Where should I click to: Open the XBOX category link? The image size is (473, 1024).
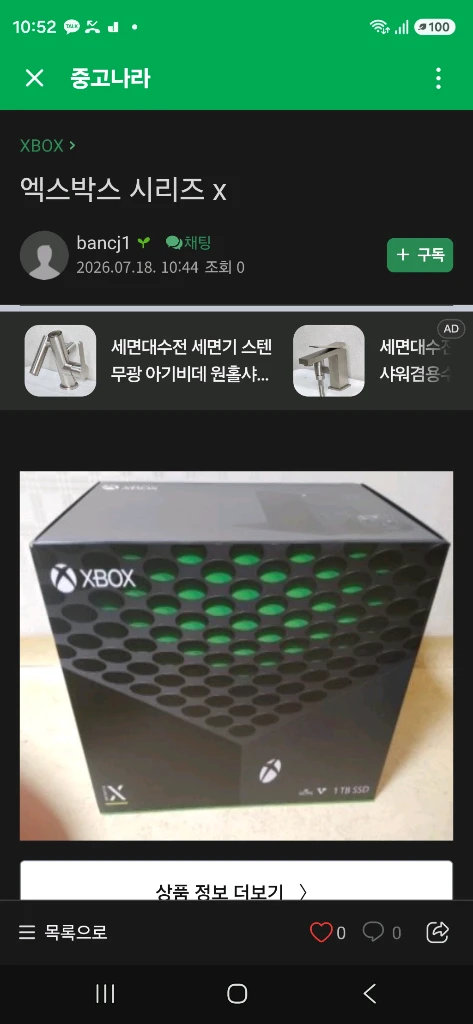coord(47,146)
